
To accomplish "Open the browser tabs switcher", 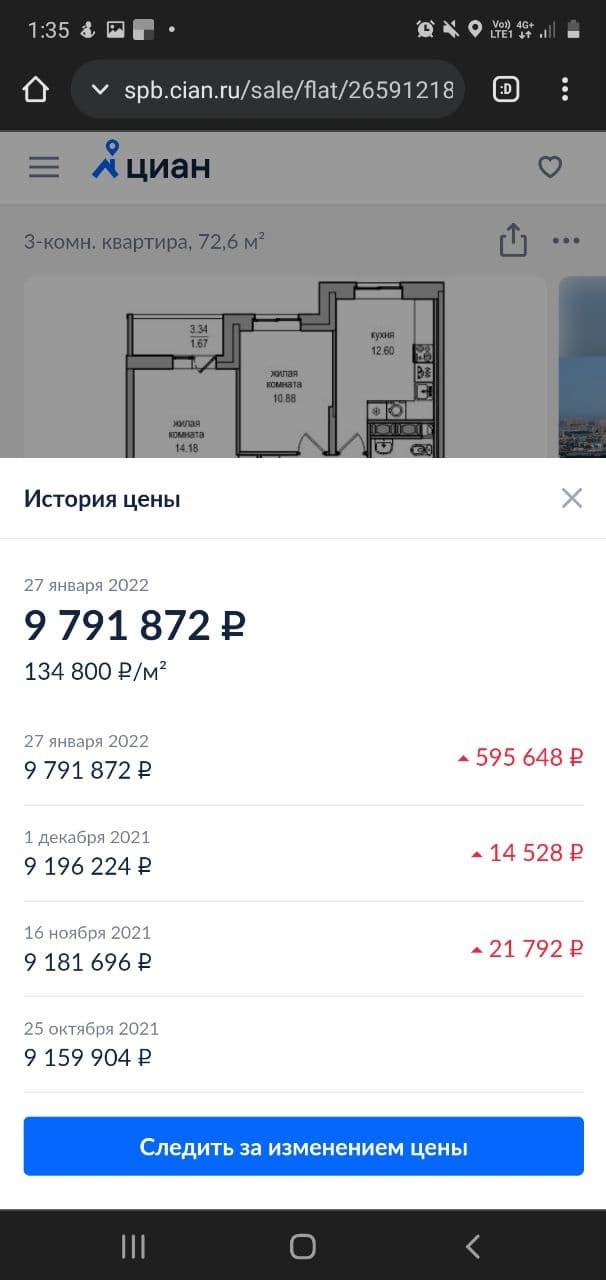I will tap(506, 90).
